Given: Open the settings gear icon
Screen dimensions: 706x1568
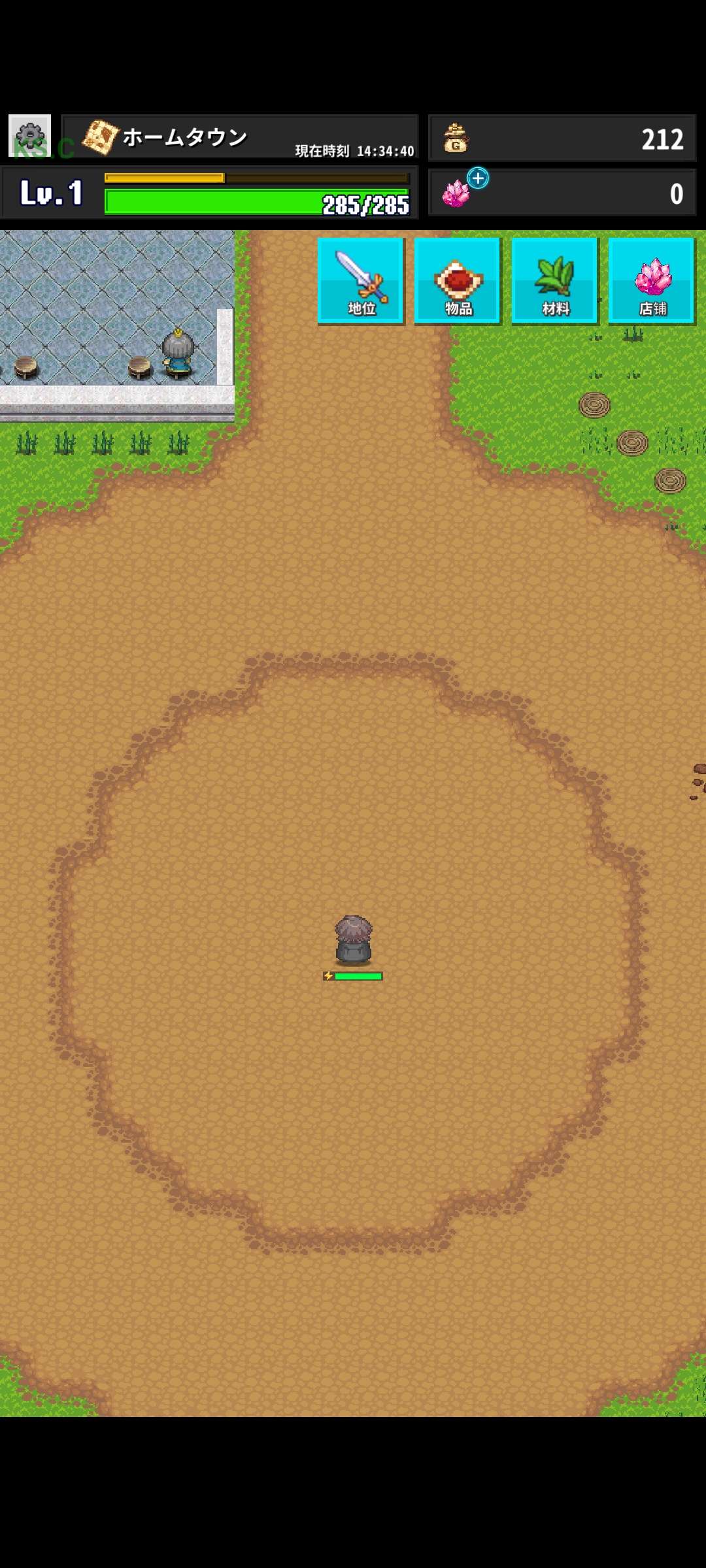Looking at the screenshot, I should tap(29, 136).
